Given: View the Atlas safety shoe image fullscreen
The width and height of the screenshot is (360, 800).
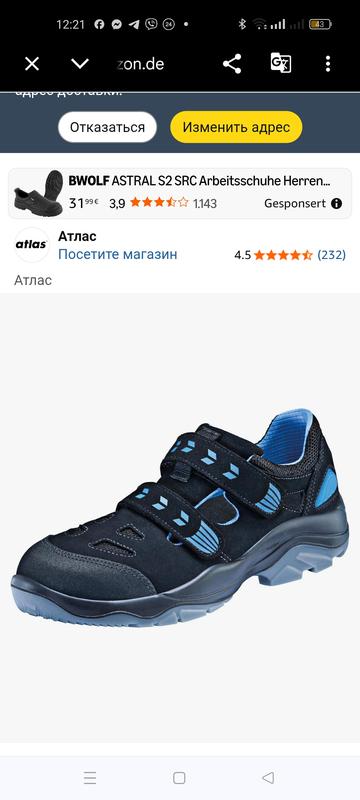Looking at the screenshot, I should pos(180,517).
